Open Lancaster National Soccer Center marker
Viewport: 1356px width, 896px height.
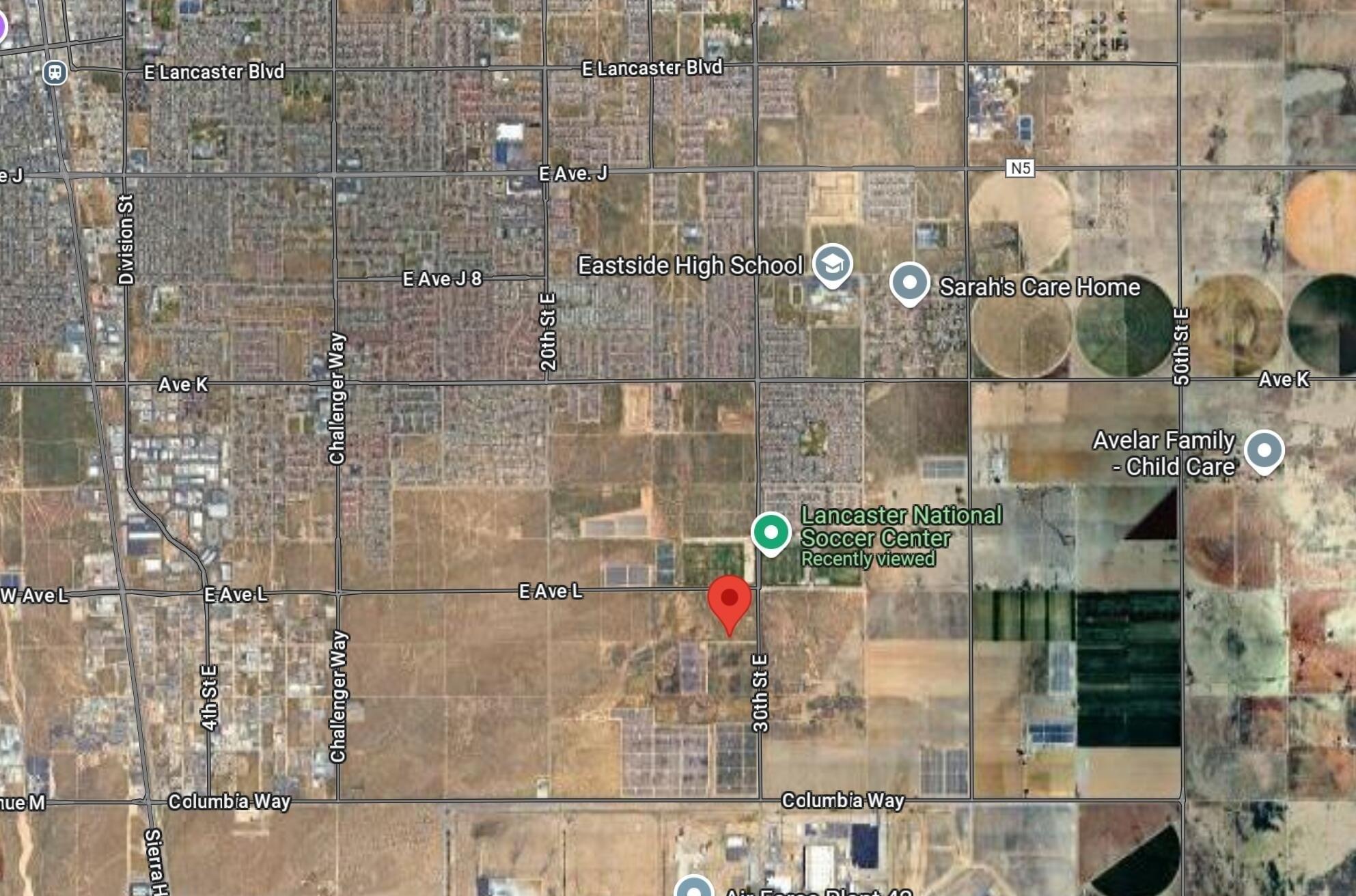pos(771,532)
